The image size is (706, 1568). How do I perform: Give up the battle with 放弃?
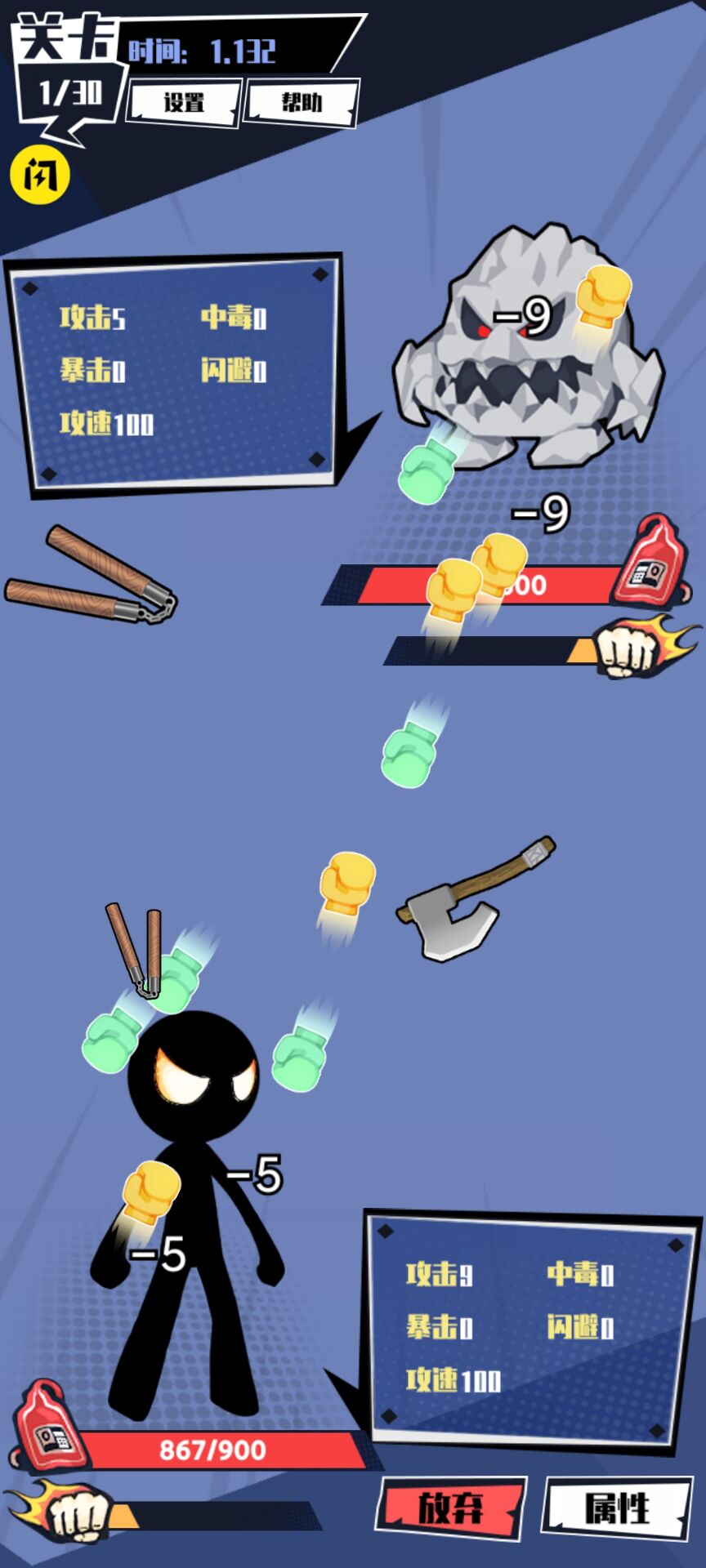[x=451, y=1508]
